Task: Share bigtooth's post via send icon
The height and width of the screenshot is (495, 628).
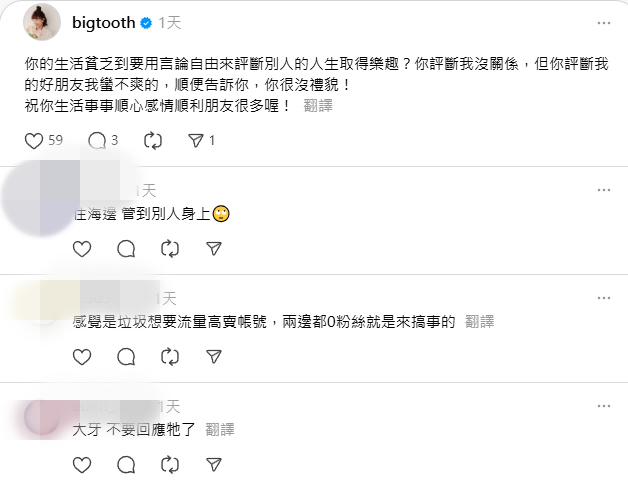Action: click(197, 141)
